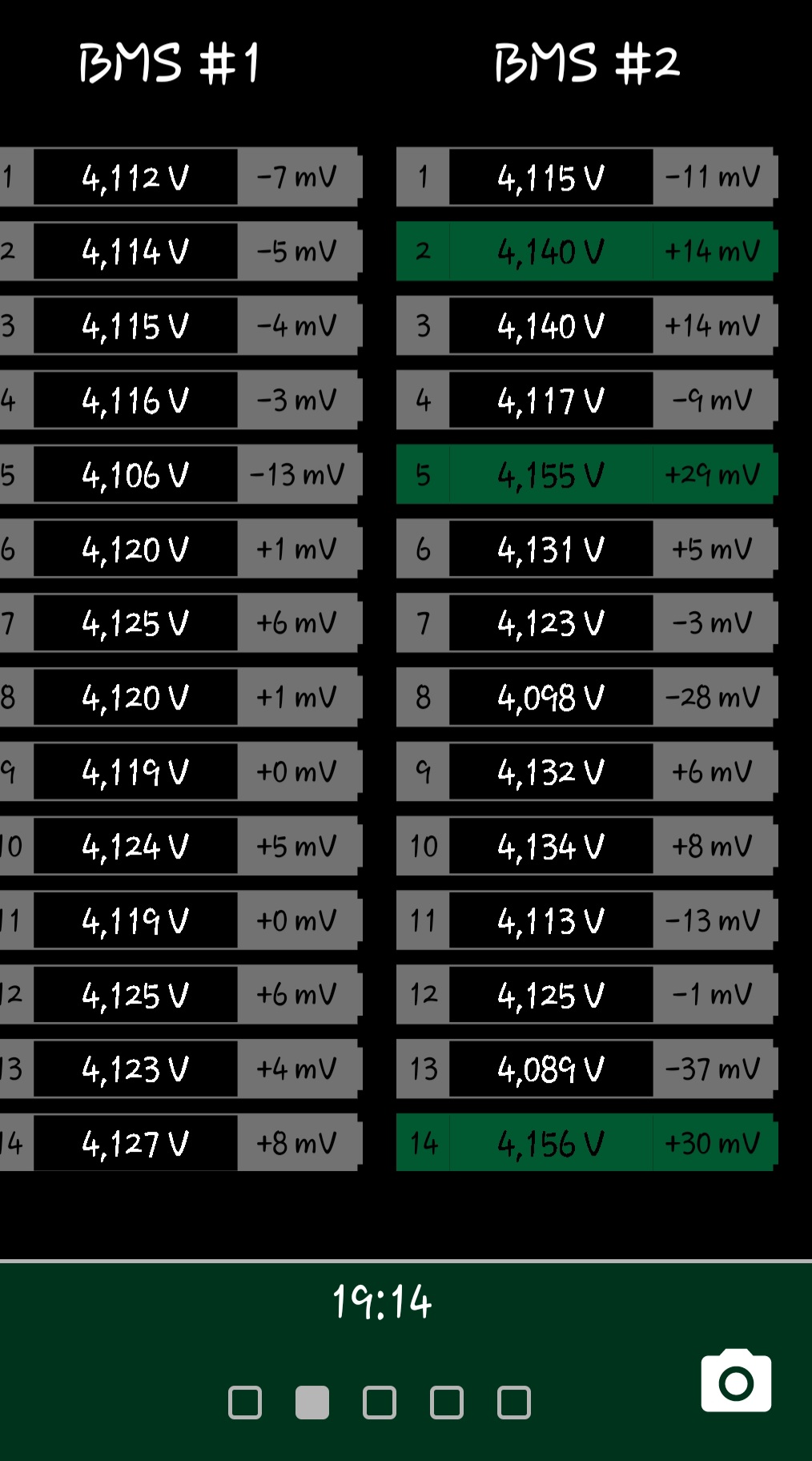Viewport: 812px width, 1461px height.
Task: Select the second page indicator
Action: pos(312,1403)
